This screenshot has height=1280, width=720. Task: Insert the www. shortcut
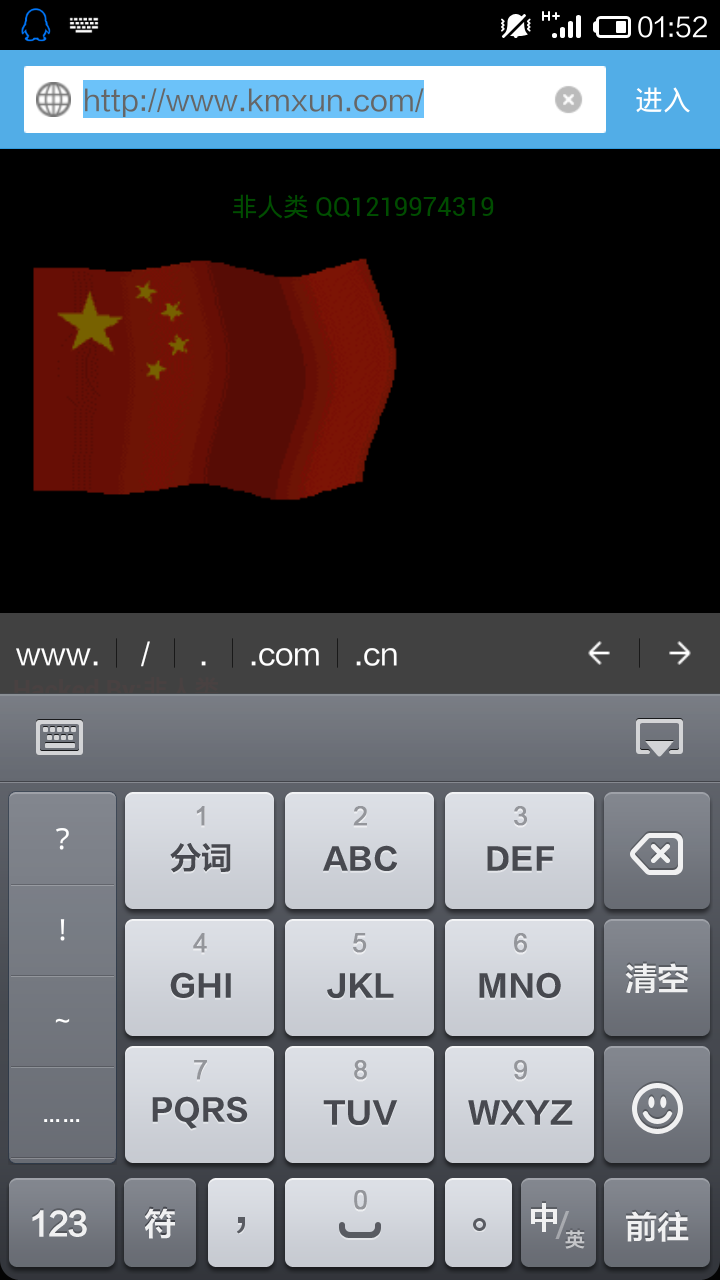[x=58, y=655]
